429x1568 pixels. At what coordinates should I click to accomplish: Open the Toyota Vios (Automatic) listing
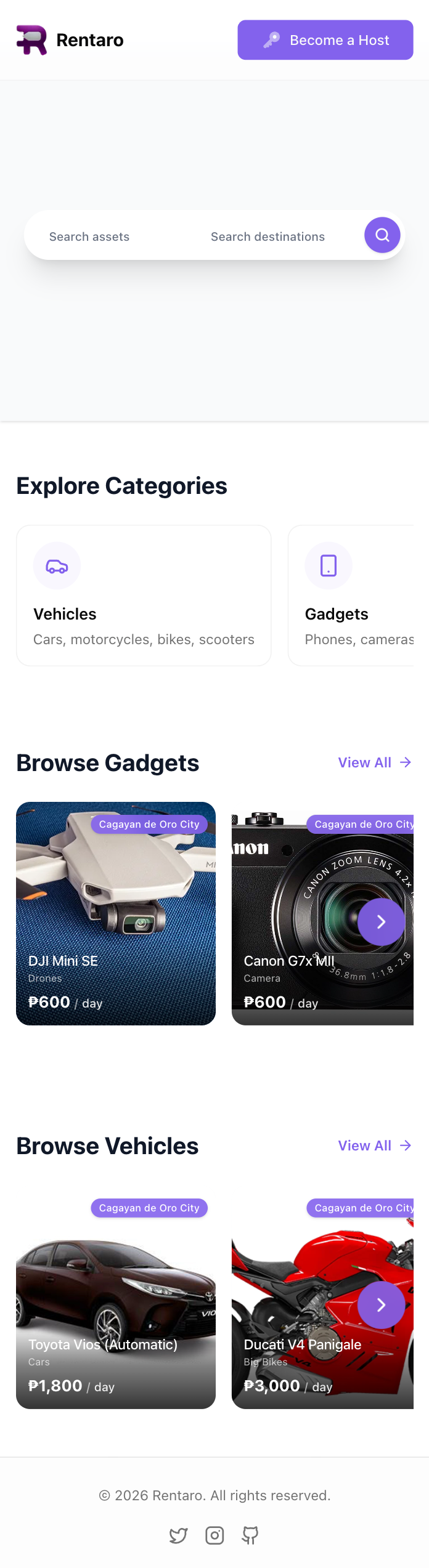[115, 1306]
